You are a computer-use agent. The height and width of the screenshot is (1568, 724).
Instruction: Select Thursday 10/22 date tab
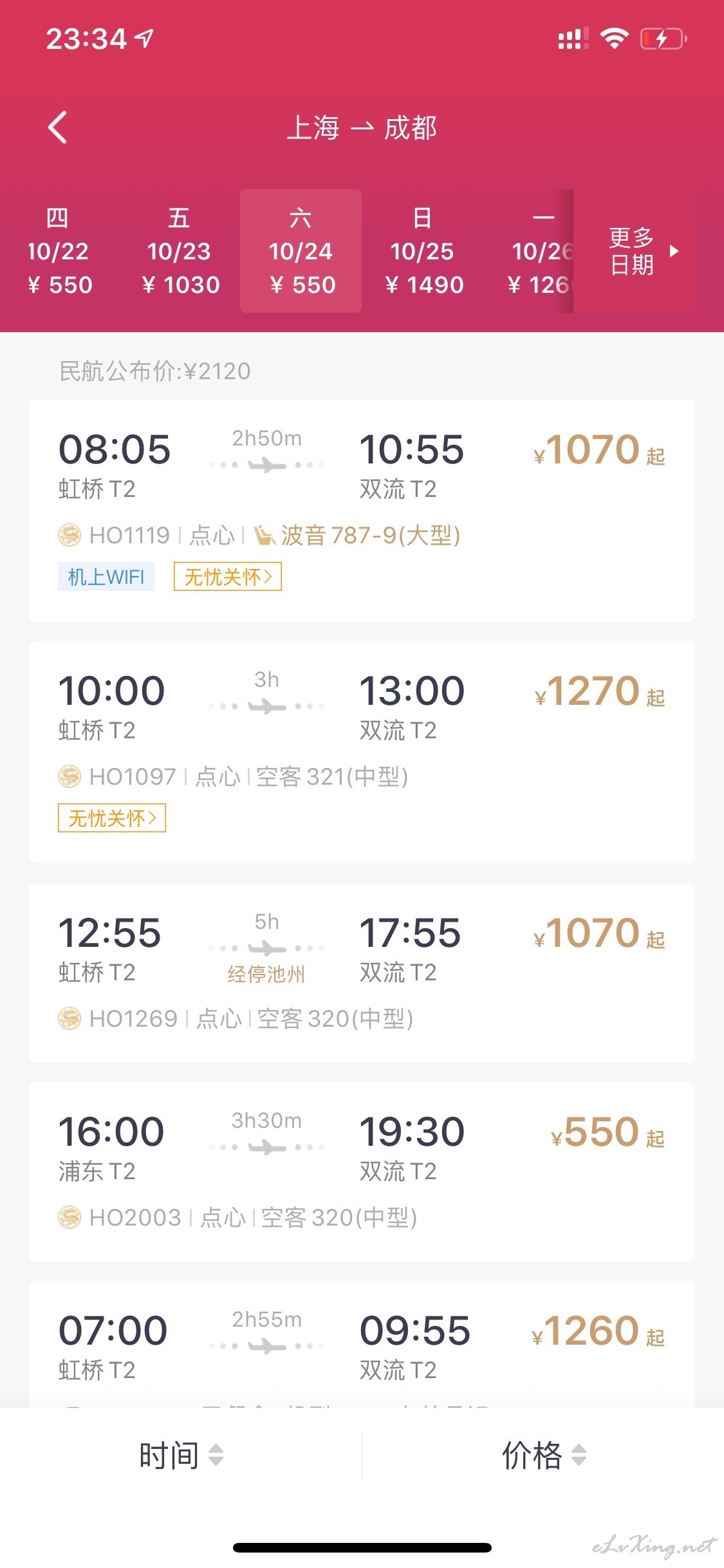(59, 251)
